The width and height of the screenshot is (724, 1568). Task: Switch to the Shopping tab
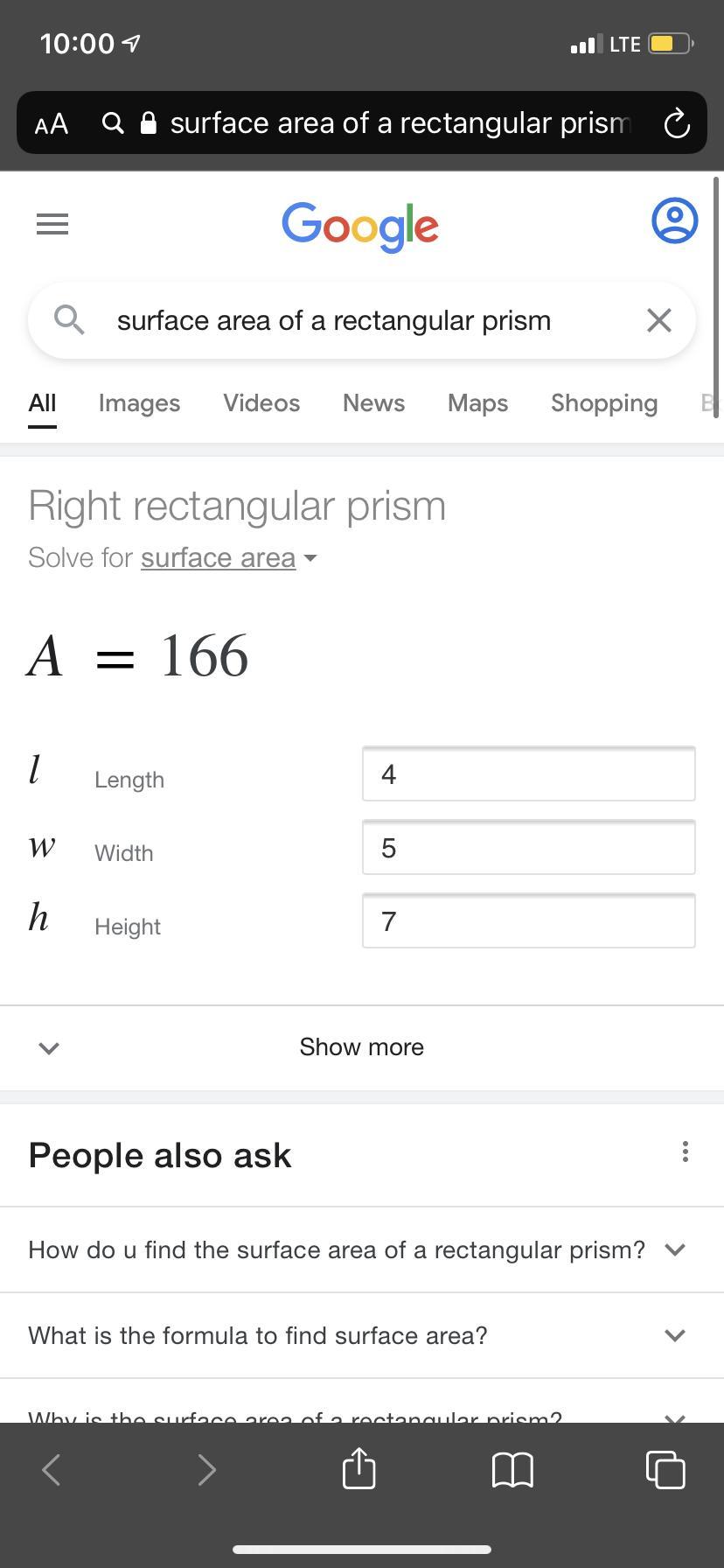(603, 403)
